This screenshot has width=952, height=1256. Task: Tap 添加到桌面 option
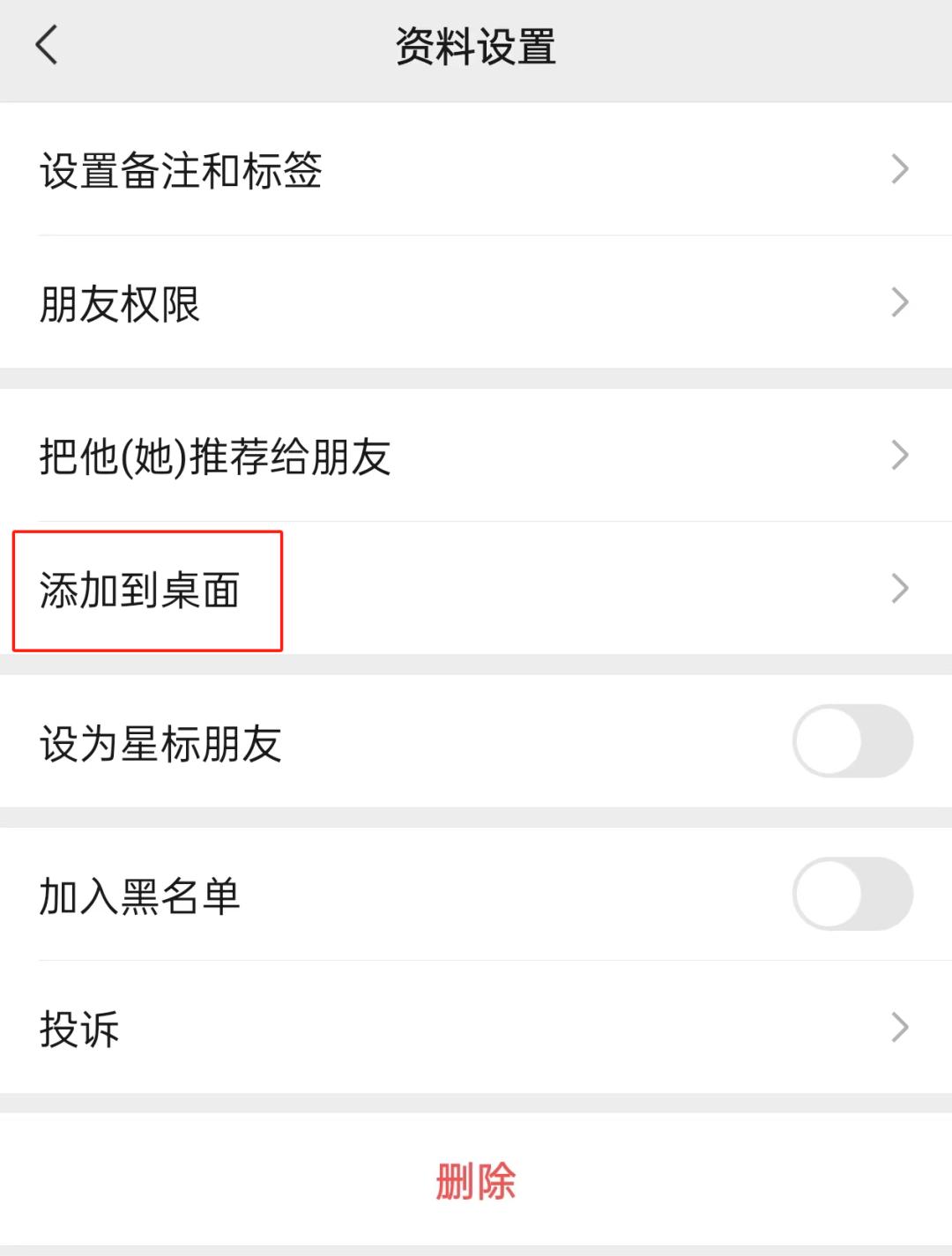476,589
